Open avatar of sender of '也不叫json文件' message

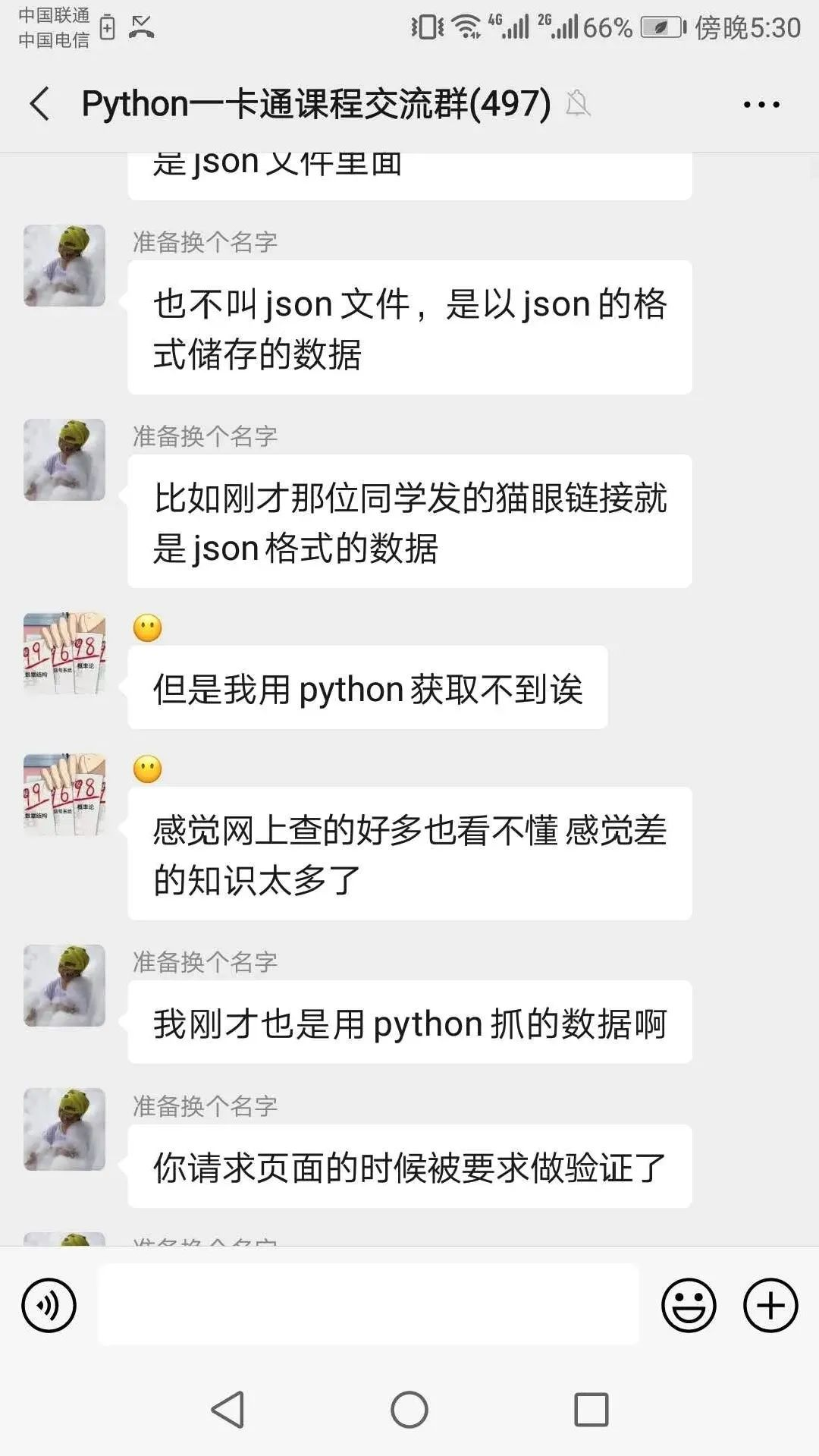tap(64, 266)
